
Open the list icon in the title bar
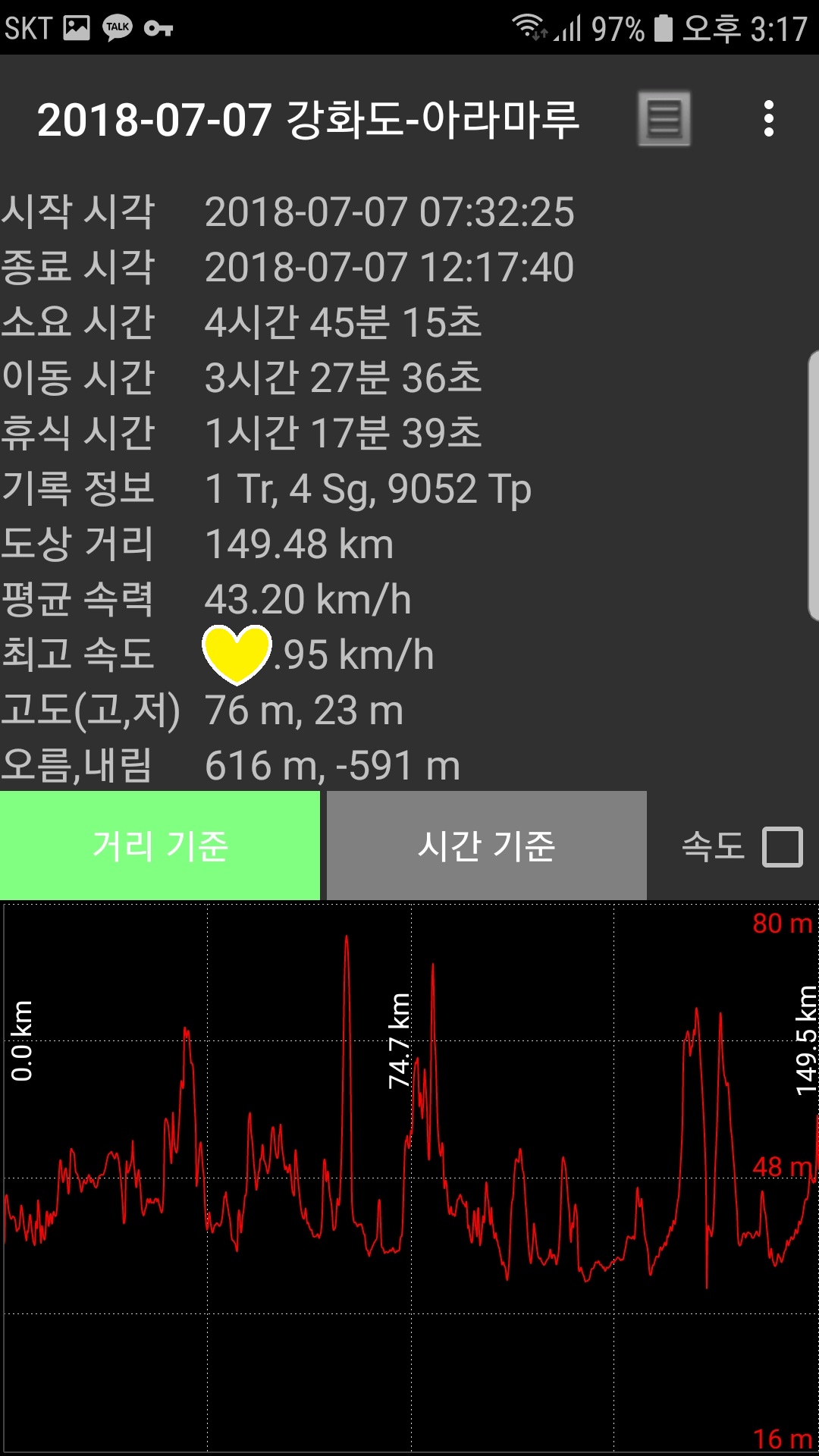pyautogui.click(x=664, y=119)
